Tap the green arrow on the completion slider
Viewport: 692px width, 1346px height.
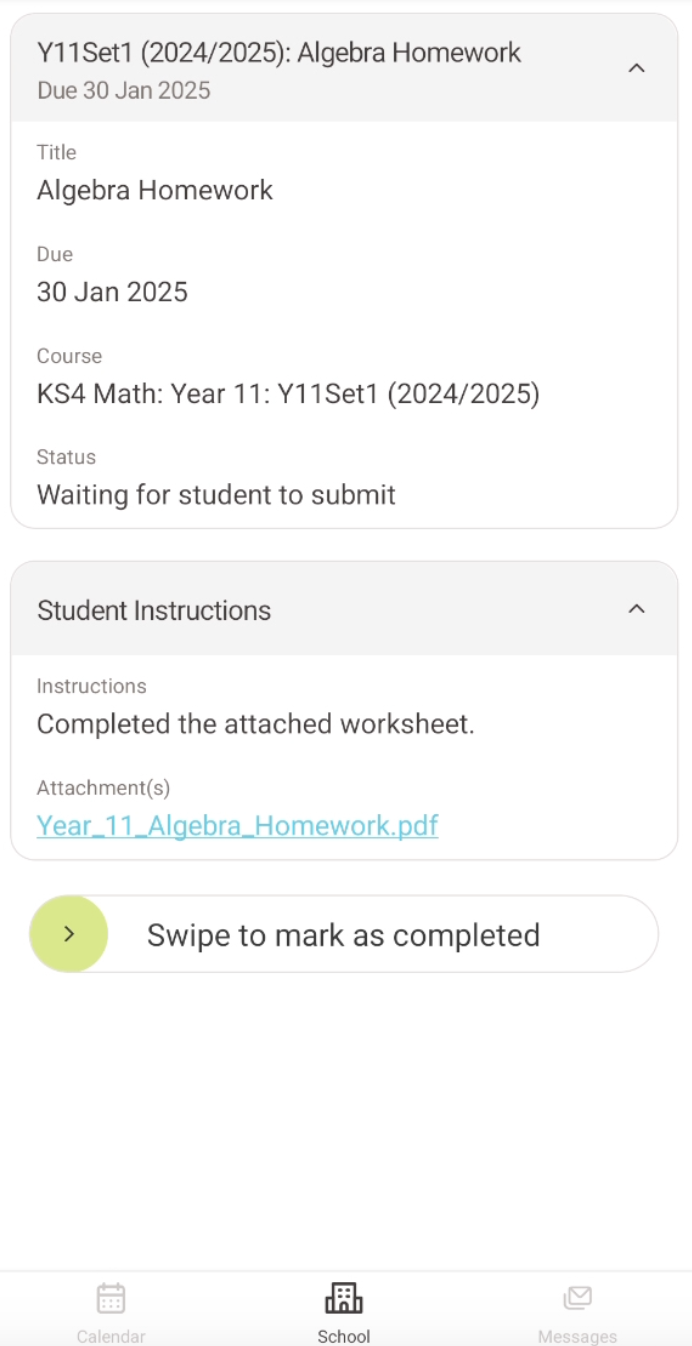(x=69, y=934)
